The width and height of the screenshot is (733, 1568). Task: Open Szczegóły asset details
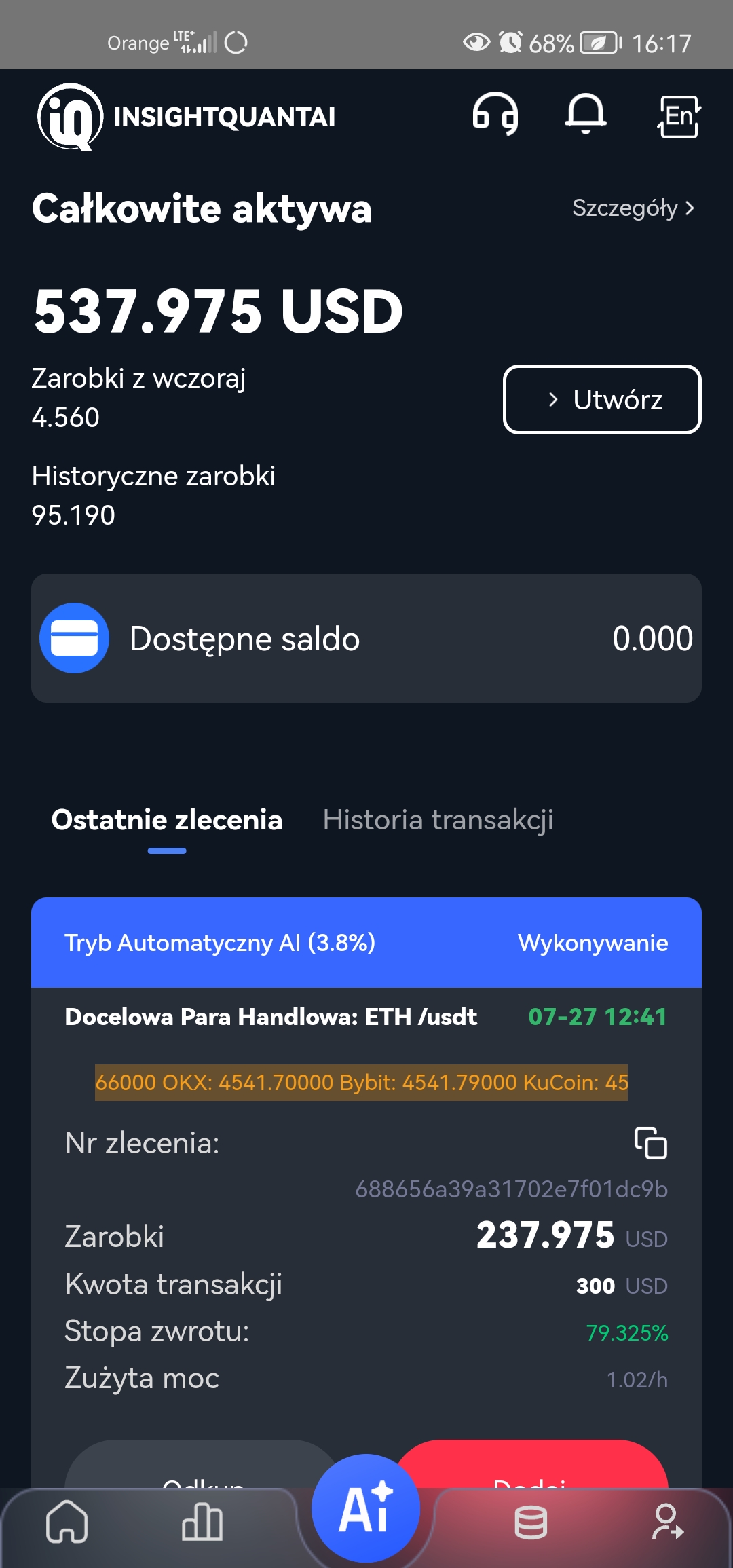633,208
